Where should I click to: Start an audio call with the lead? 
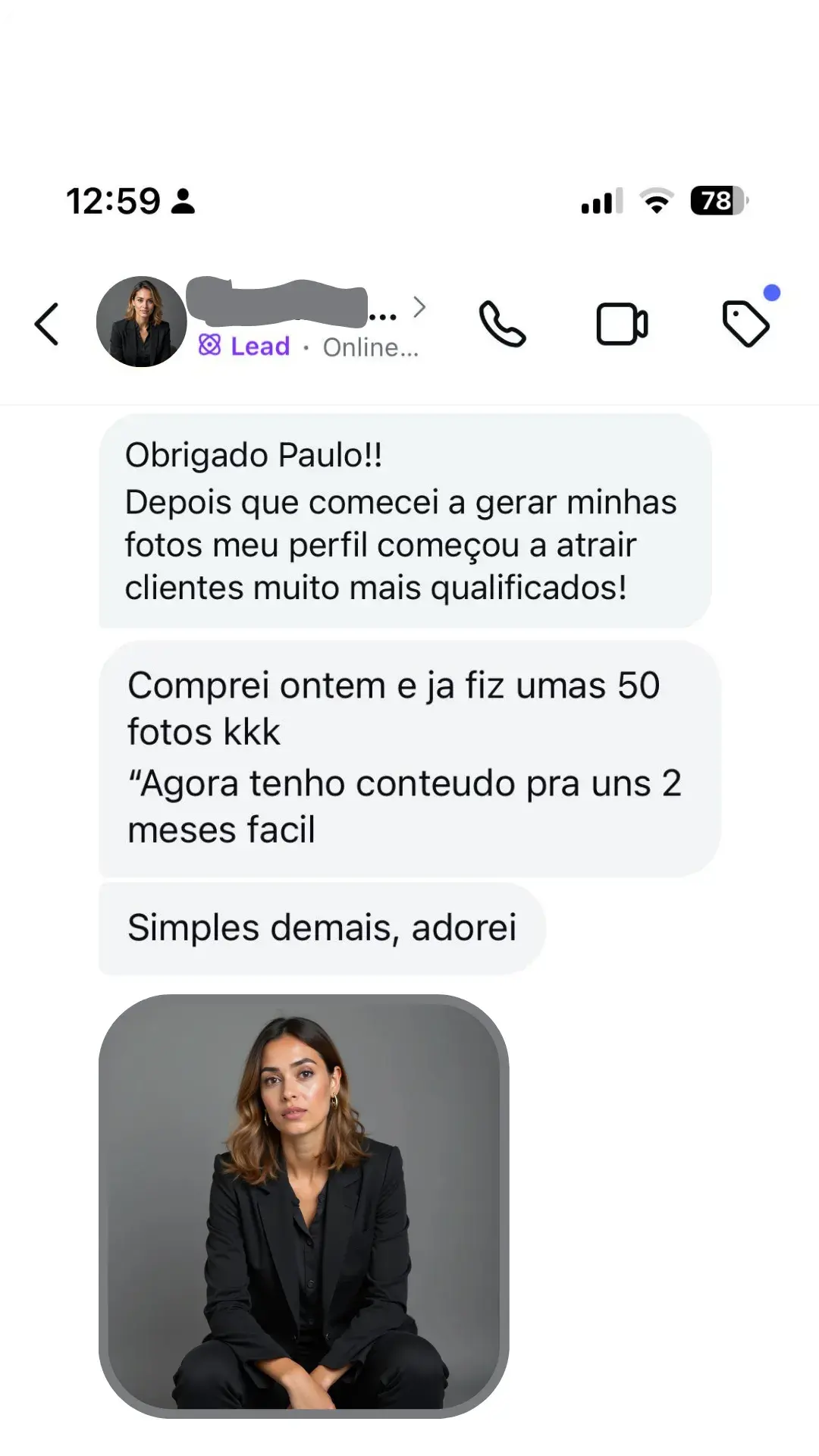[504, 322]
